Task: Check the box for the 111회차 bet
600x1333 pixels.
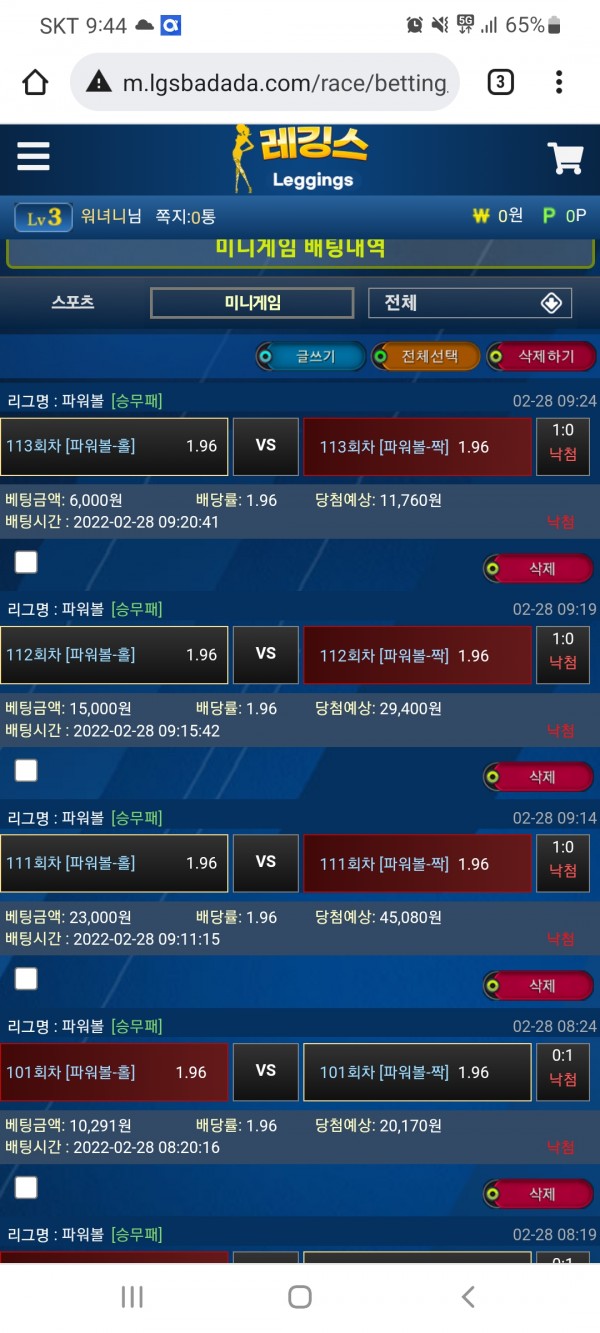Action: pyautogui.click(x=26, y=978)
